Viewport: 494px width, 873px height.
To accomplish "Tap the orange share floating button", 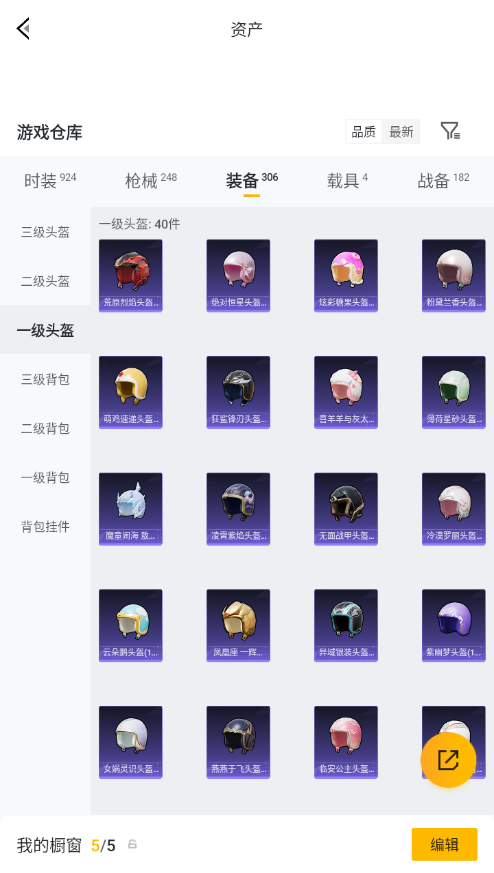I will [x=448, y=760].
